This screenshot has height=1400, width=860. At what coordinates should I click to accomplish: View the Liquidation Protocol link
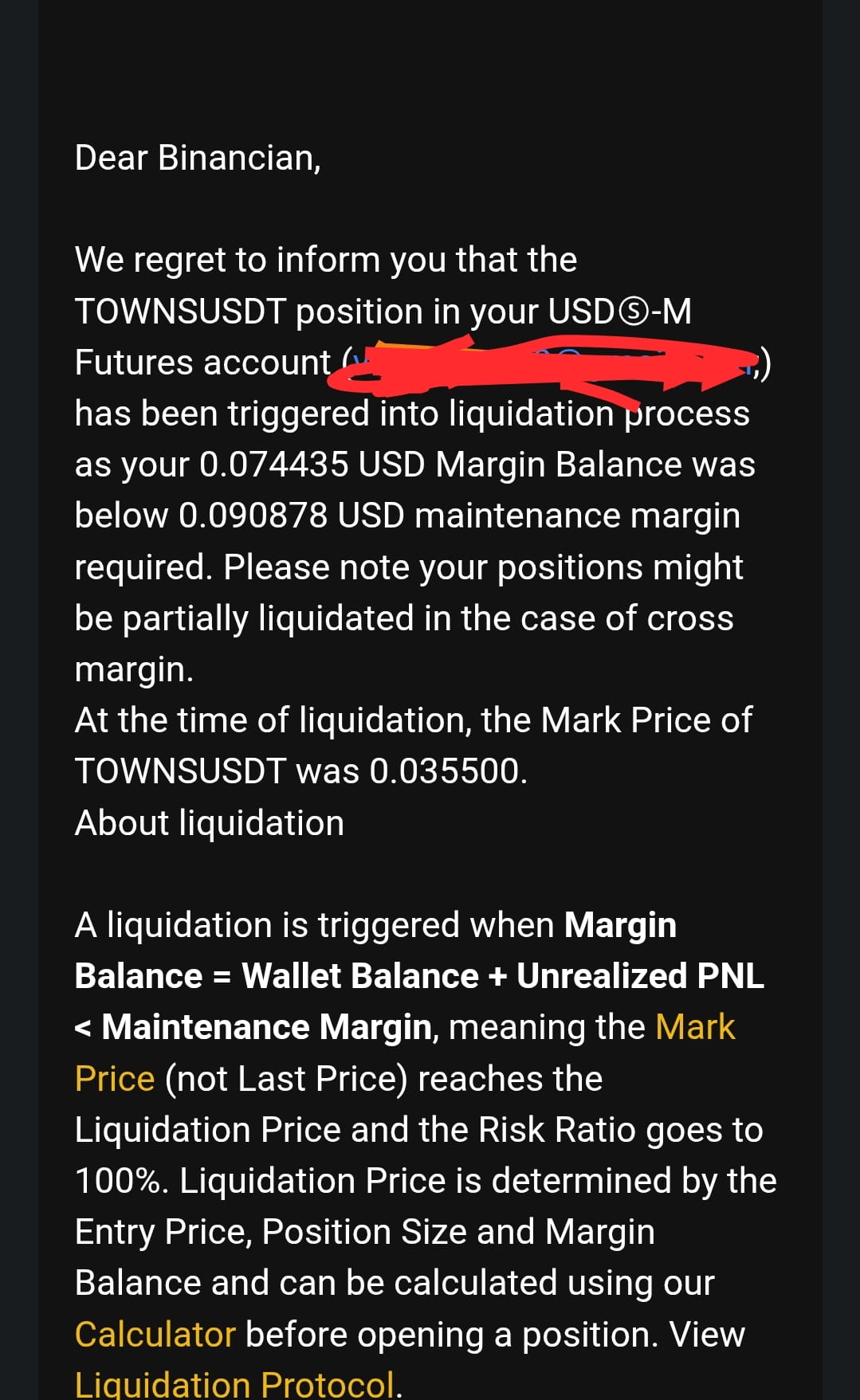(235, 1384)
